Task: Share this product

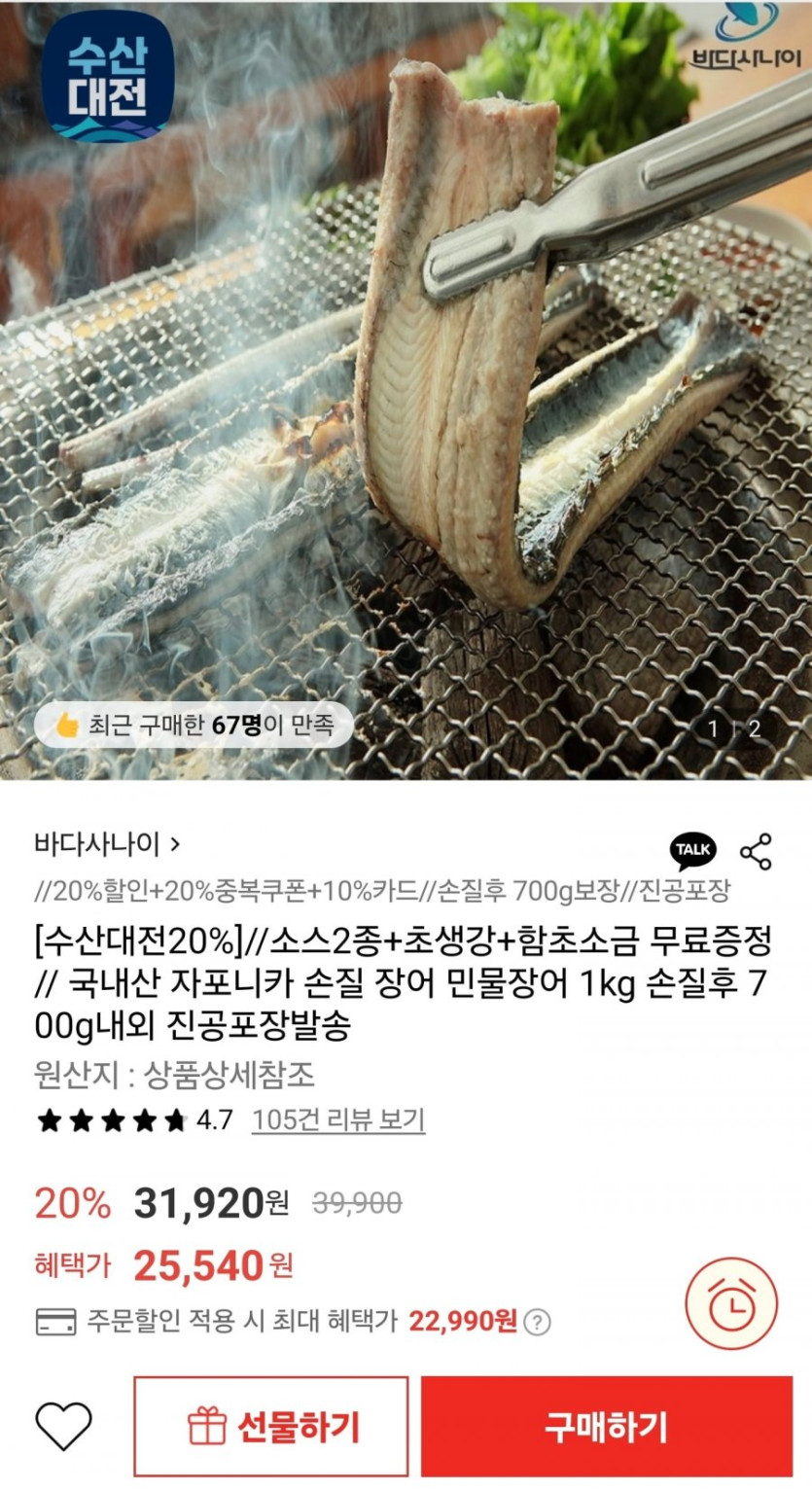Action: pos(756,851)
